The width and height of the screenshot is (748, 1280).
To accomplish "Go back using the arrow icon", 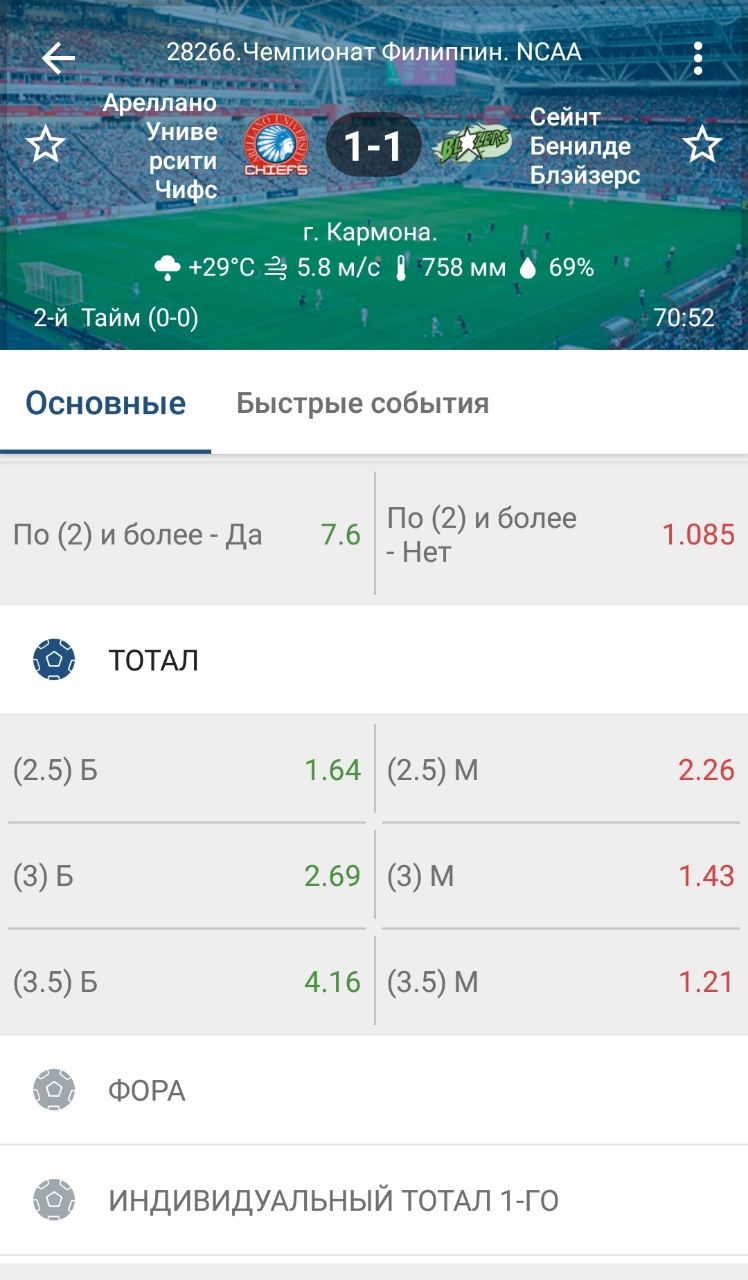I will pos(58,58).
